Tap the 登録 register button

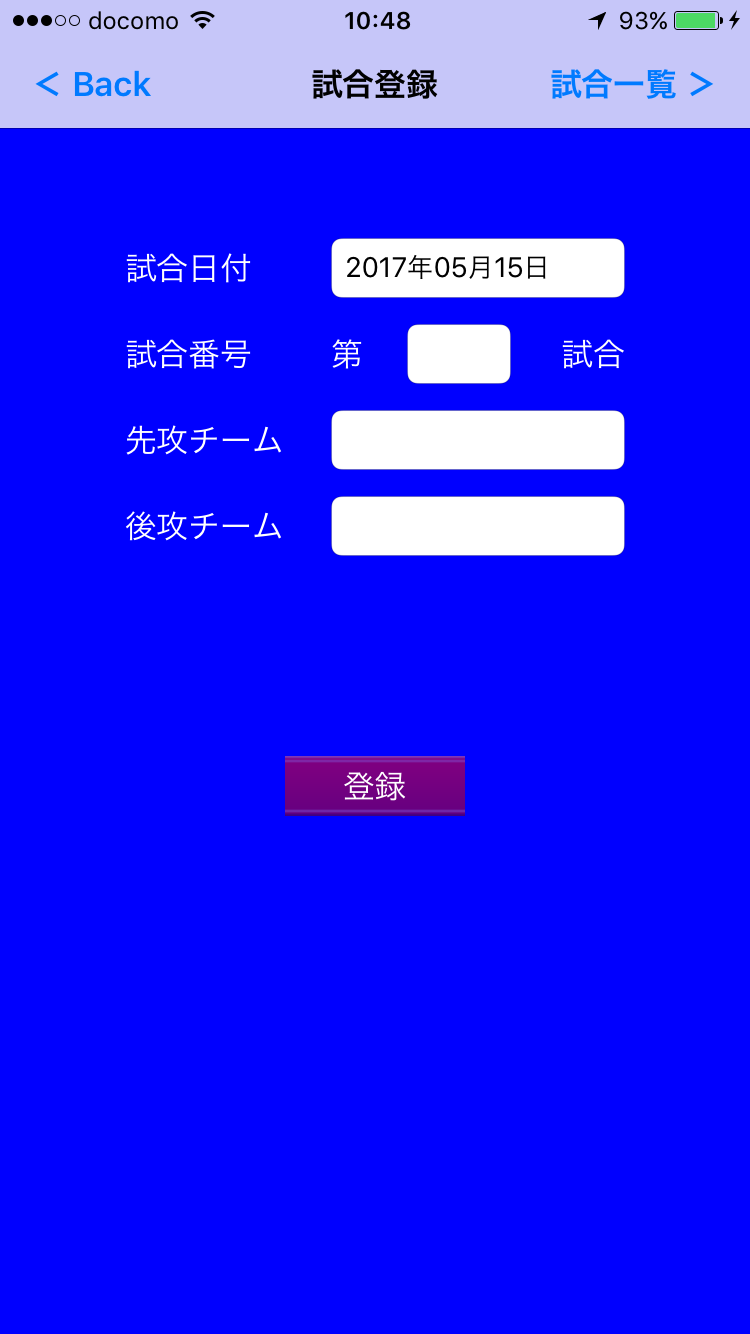point(375,786)
